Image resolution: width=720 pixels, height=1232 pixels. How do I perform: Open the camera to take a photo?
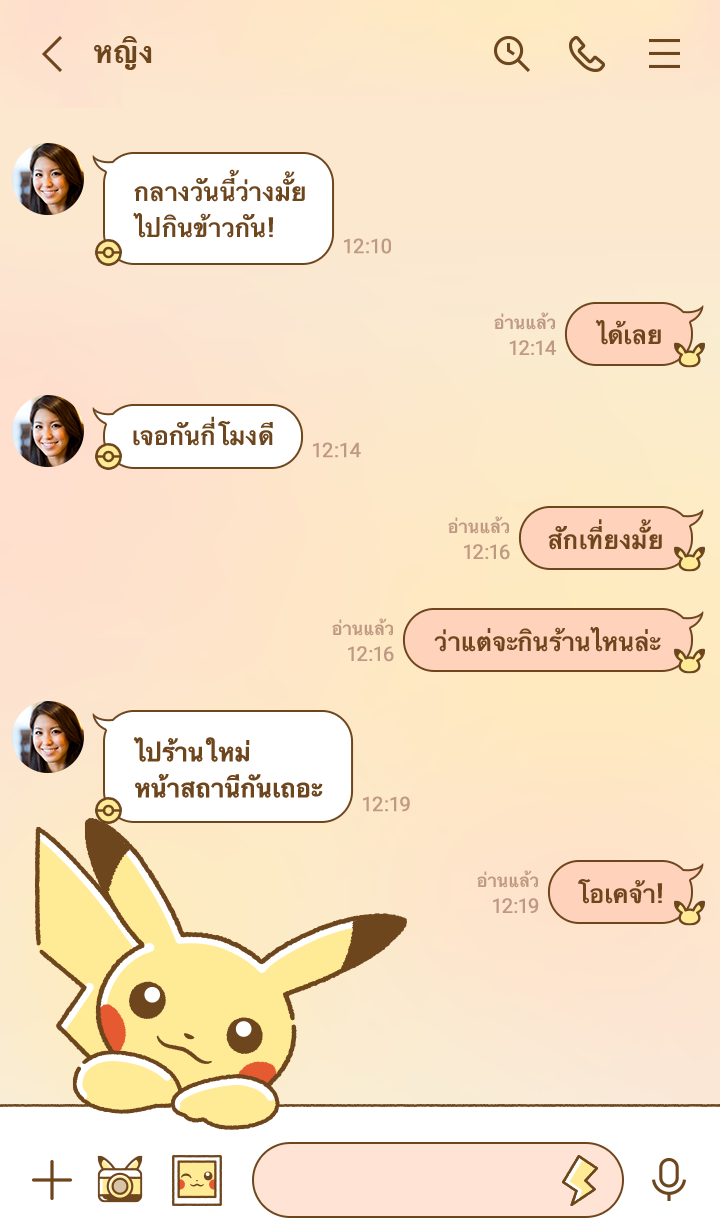click(120, 1180)
